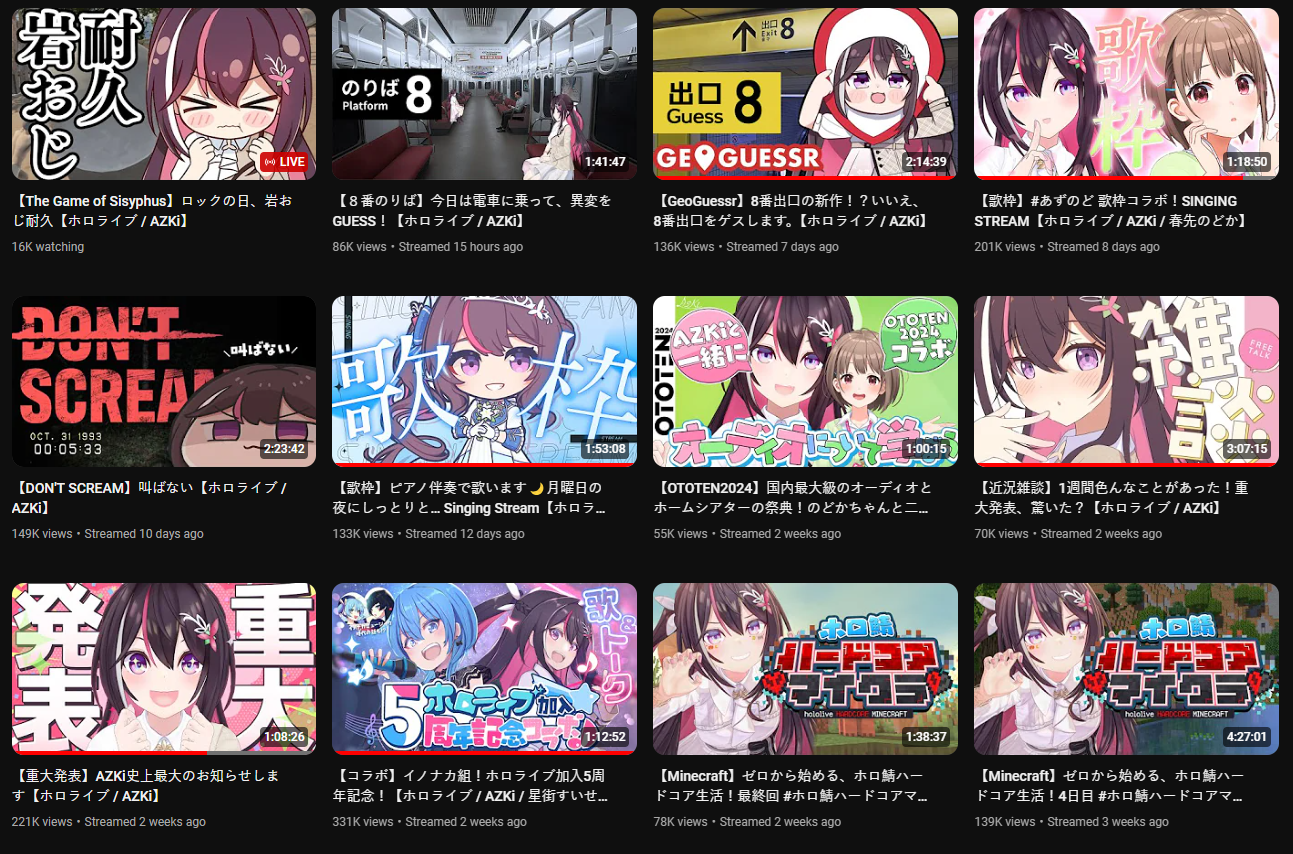Viewport: 1293px width, 854px height.
Task: Open the piano accompaniment Singing Stream
Action: point(484,381)
